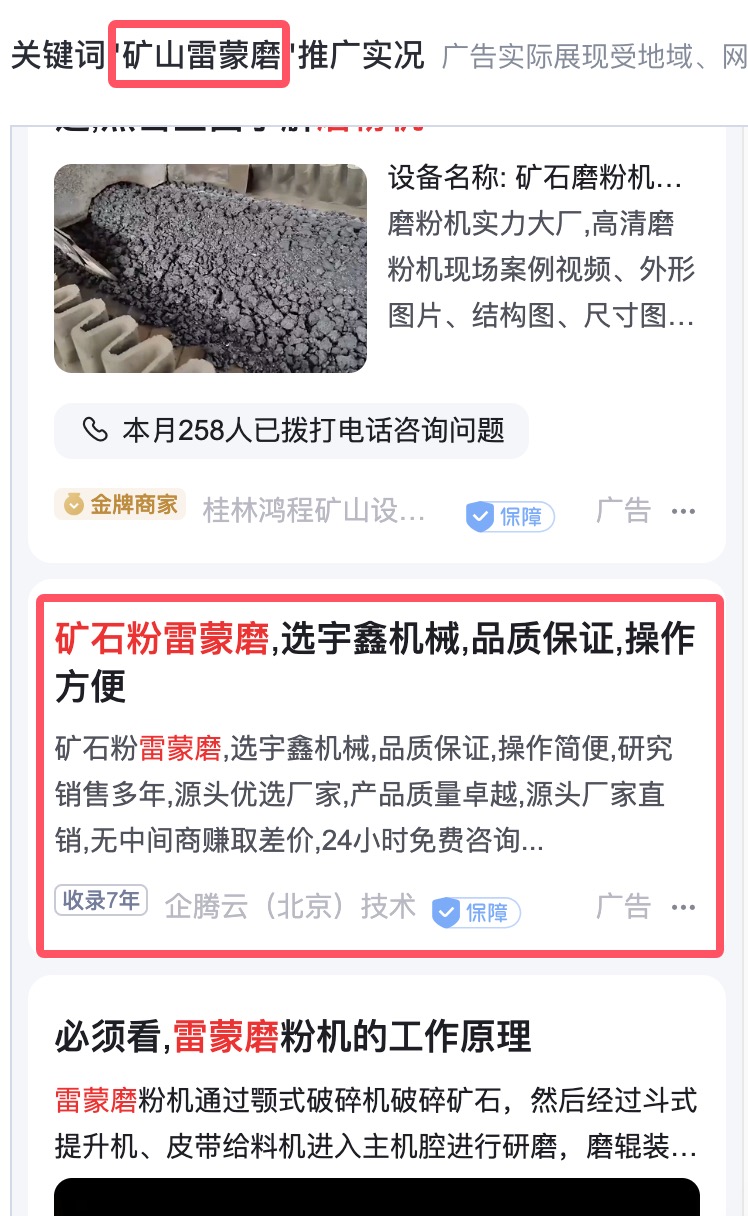
Task: Tap the 金牌商家 badge
Action: point(121,505)
